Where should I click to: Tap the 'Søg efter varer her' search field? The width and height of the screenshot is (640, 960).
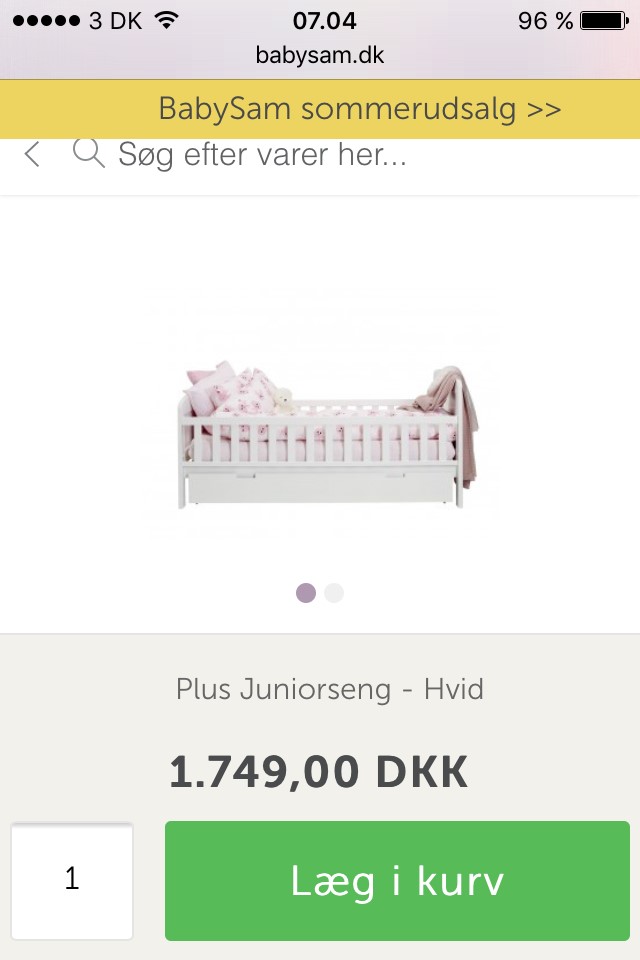point(262,155)
